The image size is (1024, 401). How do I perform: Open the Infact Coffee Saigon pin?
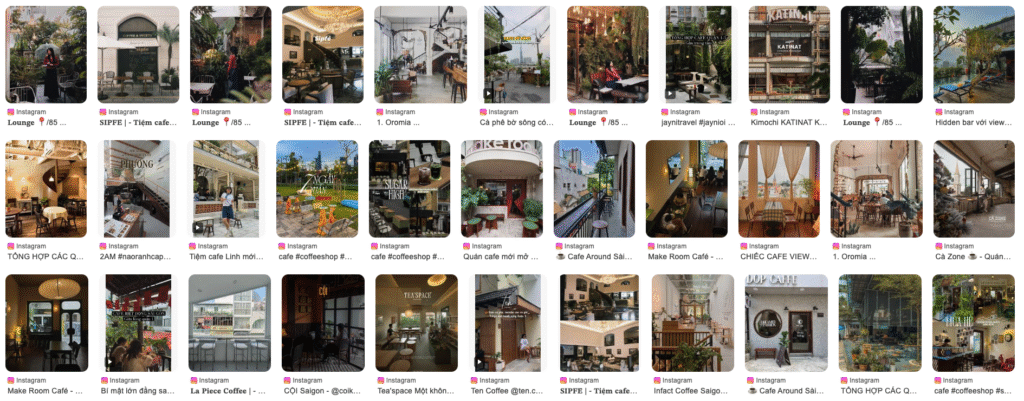(692, 322)
